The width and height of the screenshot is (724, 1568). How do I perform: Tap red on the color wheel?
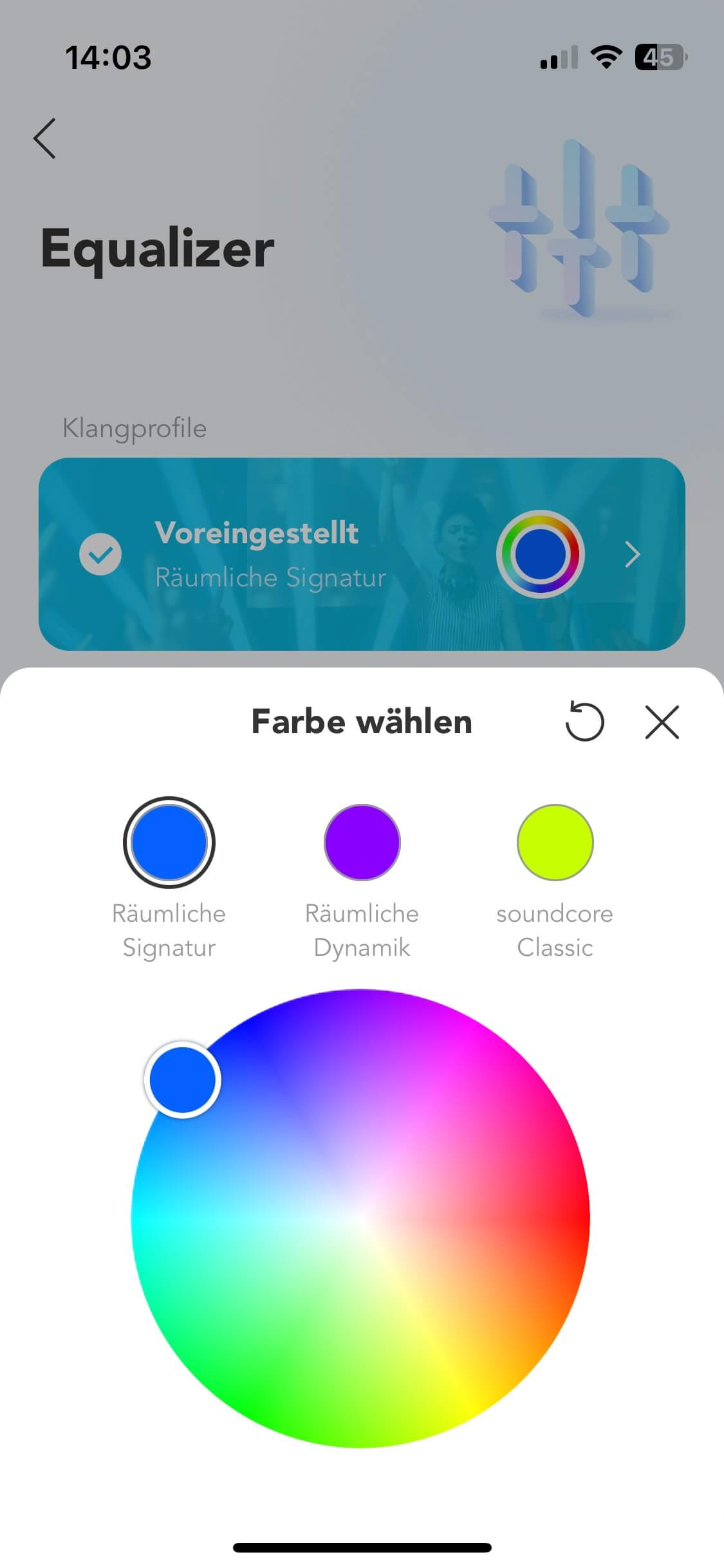pyautogui.click(x=573, y=1218)
